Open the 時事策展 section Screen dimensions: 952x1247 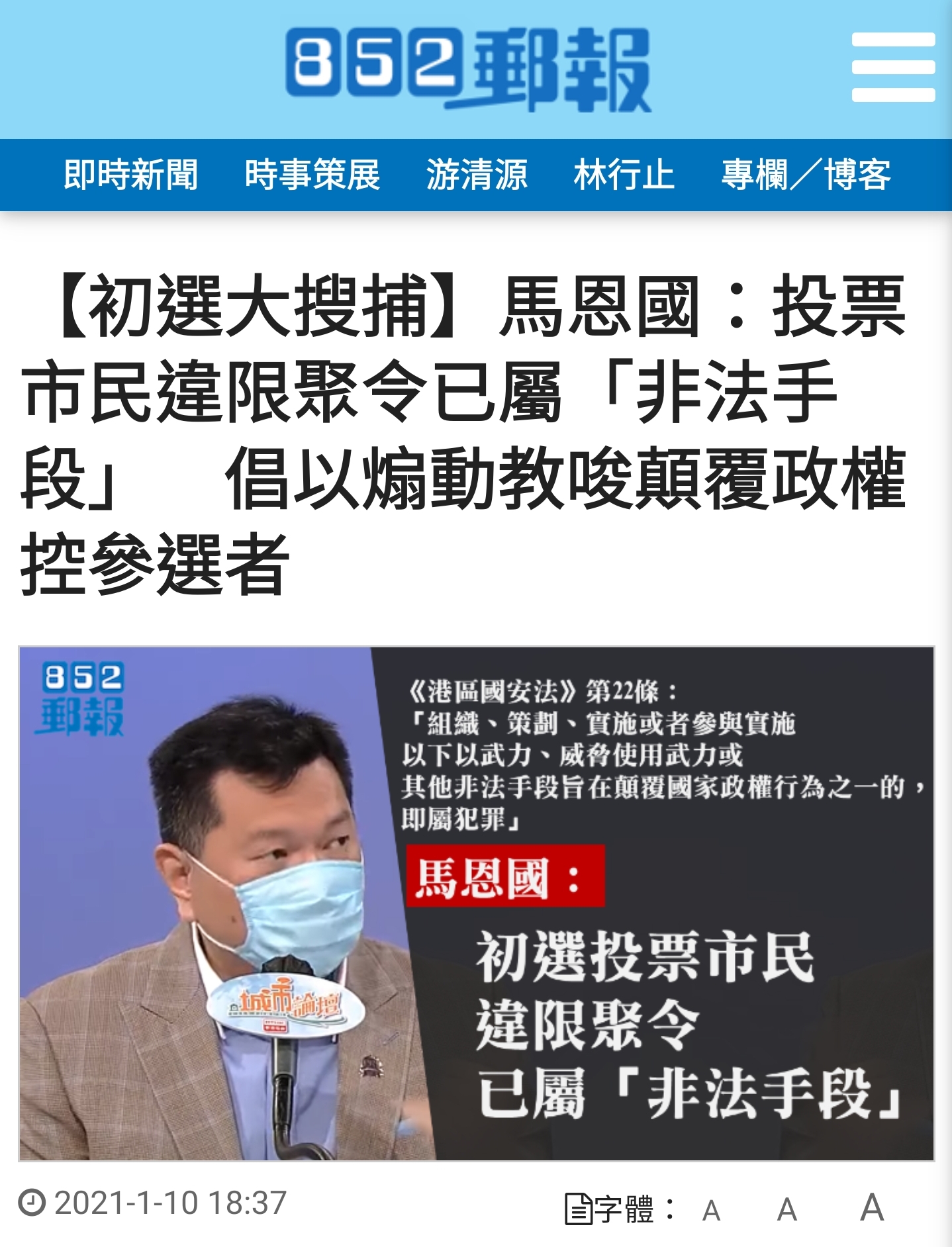pos(312,175)
